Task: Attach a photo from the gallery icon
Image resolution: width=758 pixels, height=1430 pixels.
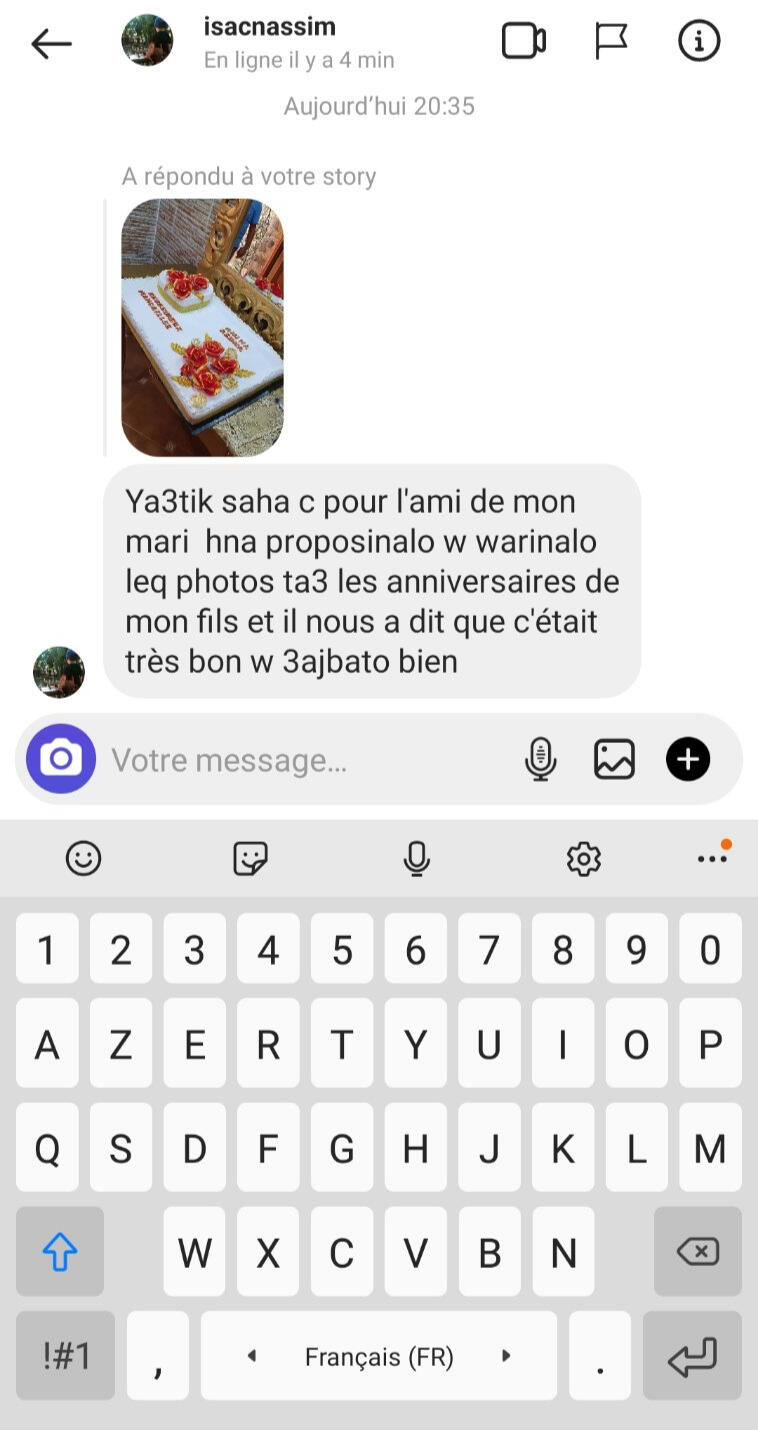Action: click(x=614, y=760)
